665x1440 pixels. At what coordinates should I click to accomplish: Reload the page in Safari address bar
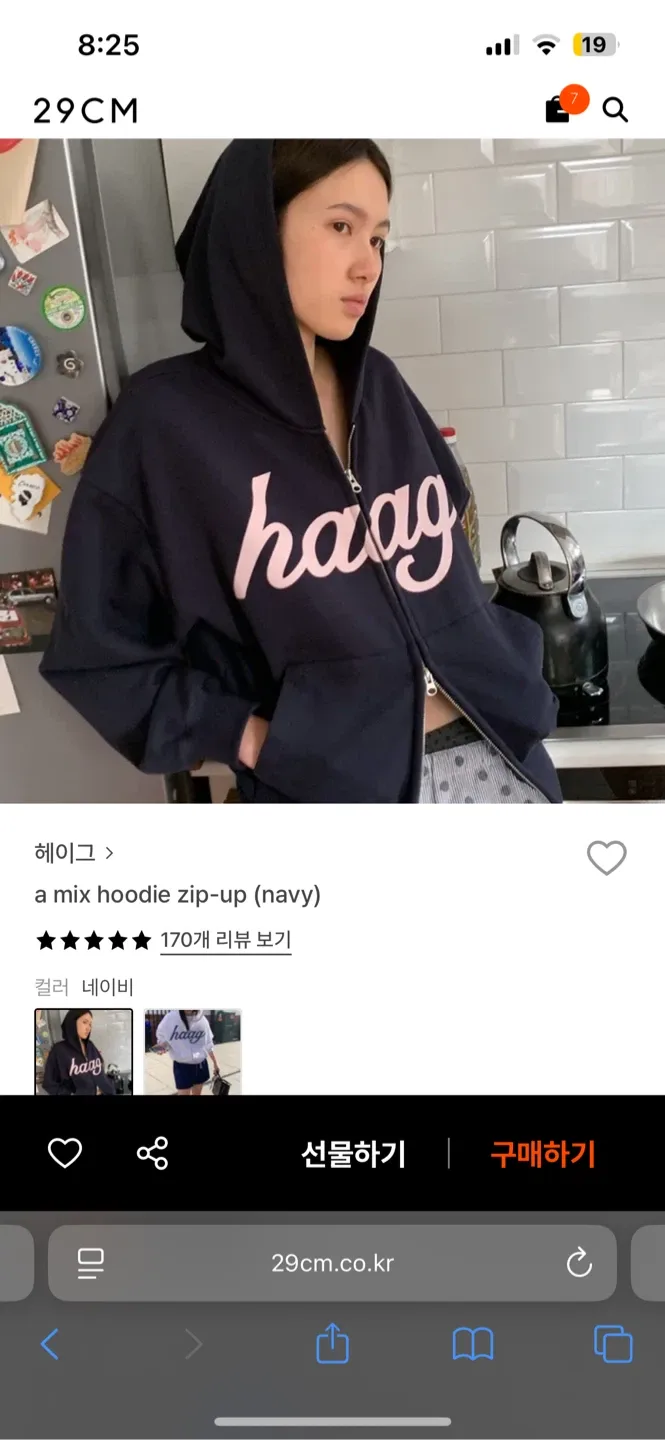click(579, 1264)
